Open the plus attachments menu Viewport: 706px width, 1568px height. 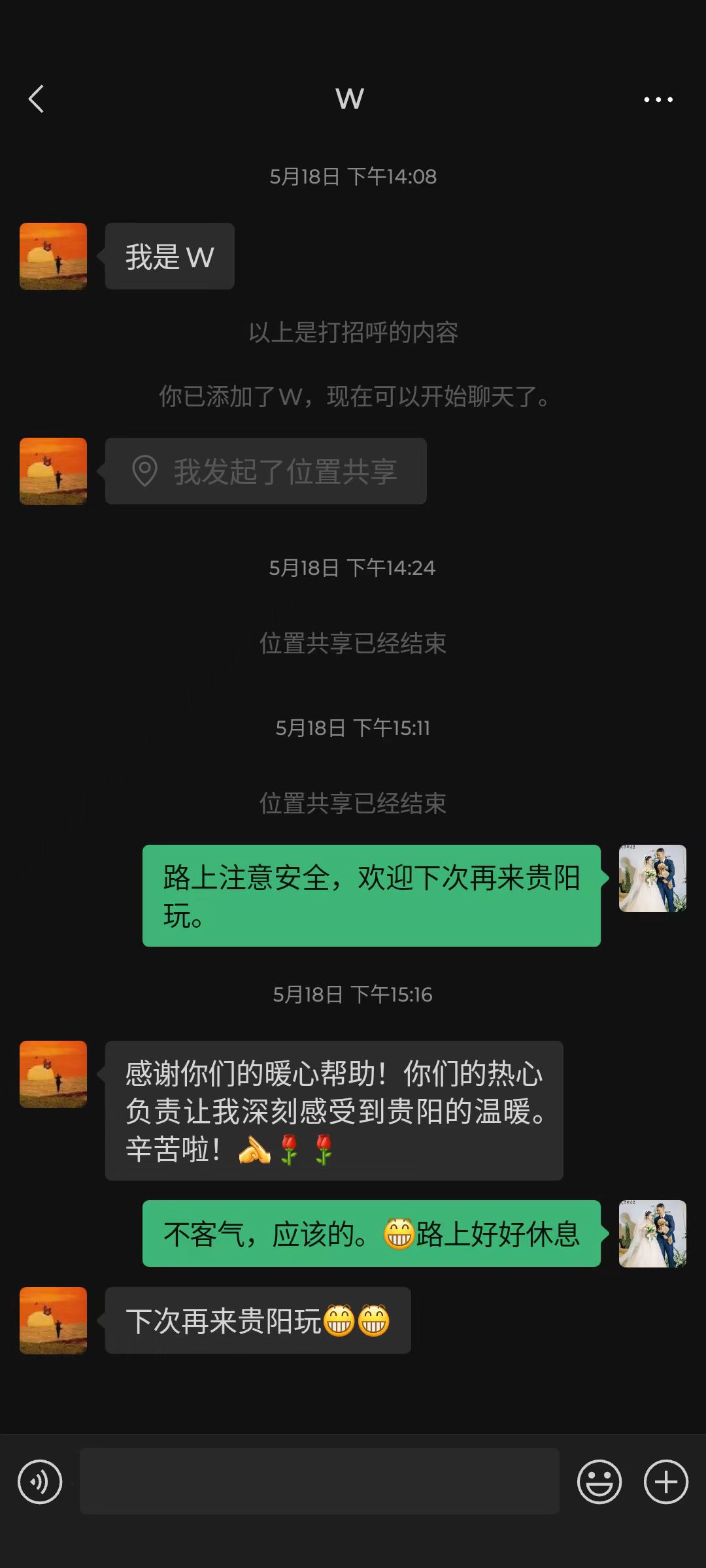coord(665,1481)
